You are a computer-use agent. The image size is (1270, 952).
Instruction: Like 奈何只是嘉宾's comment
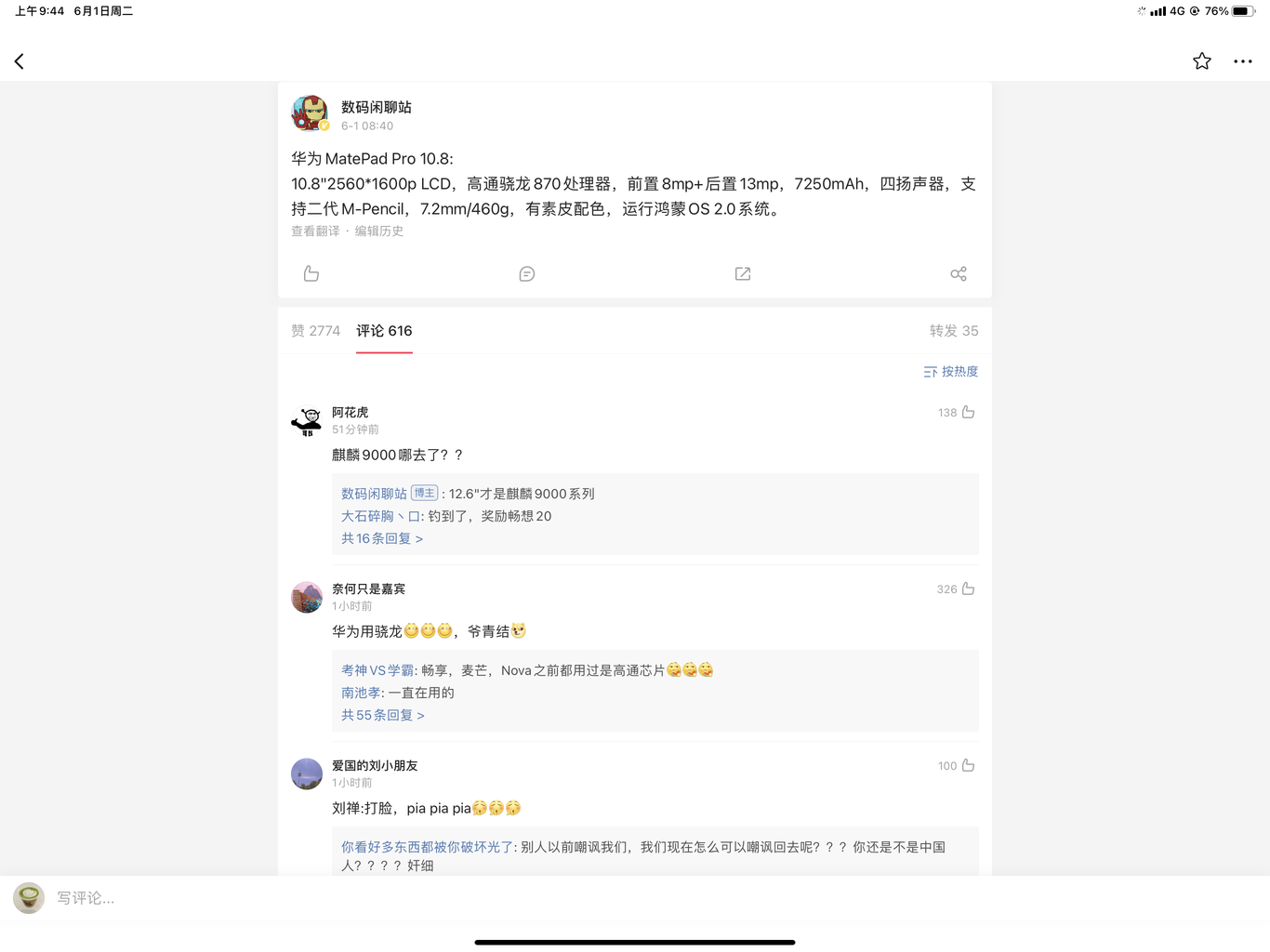(967, 589)
